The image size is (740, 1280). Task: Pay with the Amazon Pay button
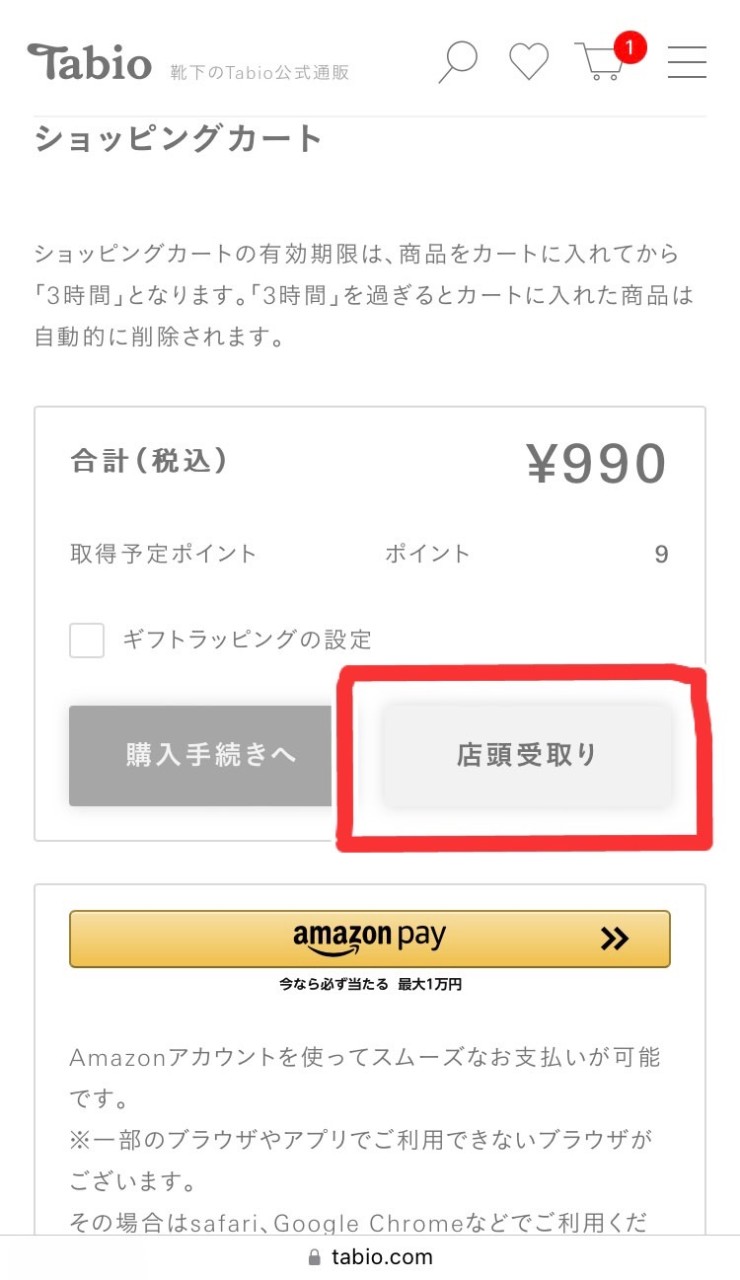tap(369, 938)
